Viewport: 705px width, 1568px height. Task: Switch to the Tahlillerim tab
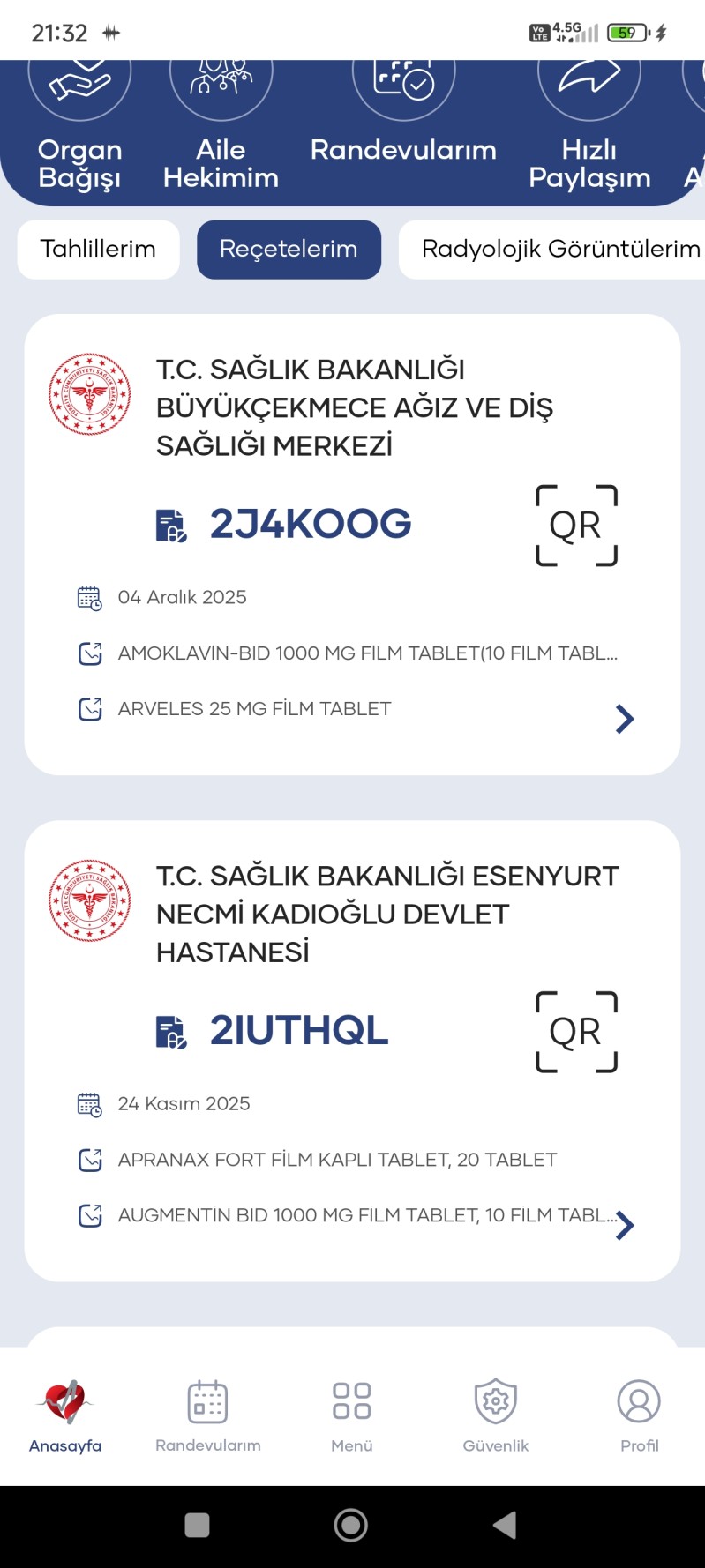tap(98, 250)
